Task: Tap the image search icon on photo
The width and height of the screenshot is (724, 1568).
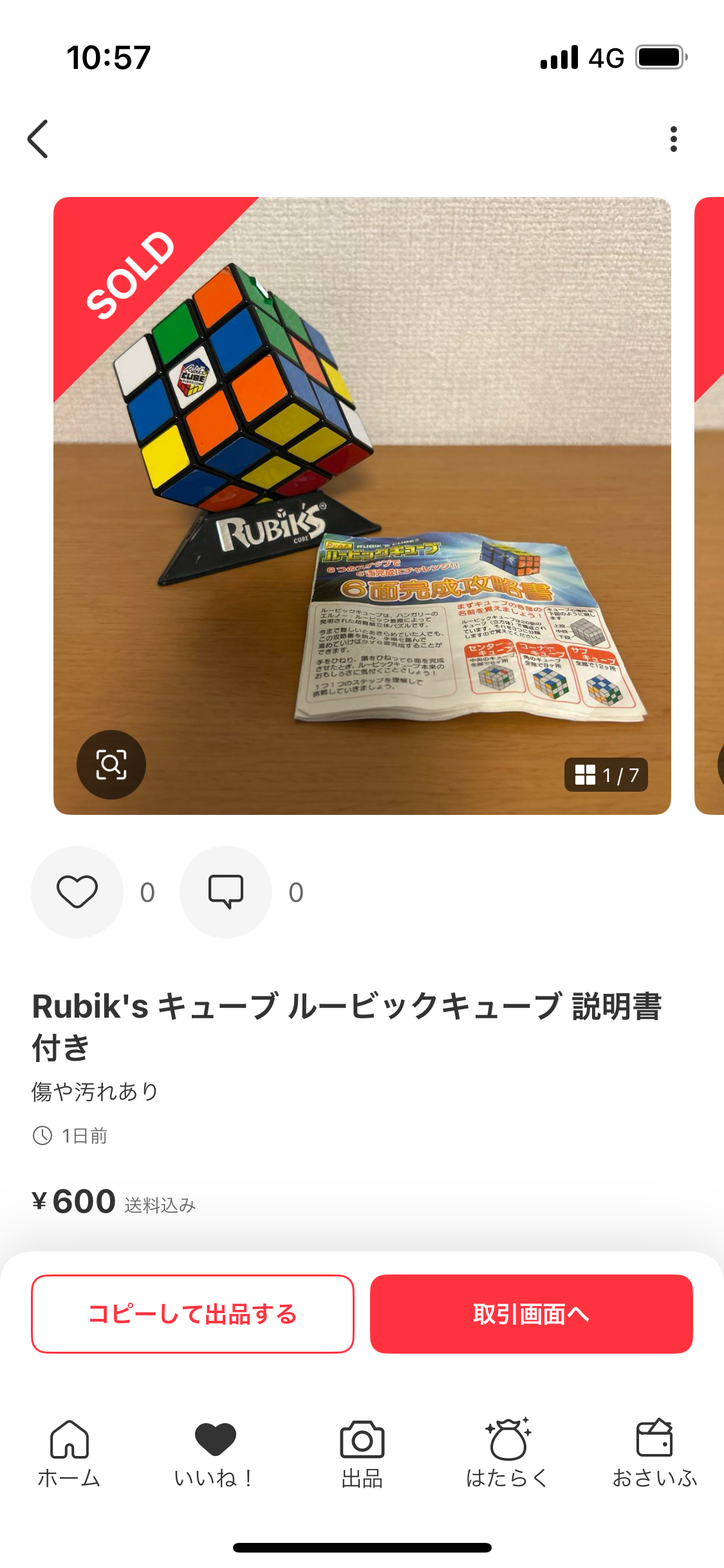Action: (x=111, y=765)
